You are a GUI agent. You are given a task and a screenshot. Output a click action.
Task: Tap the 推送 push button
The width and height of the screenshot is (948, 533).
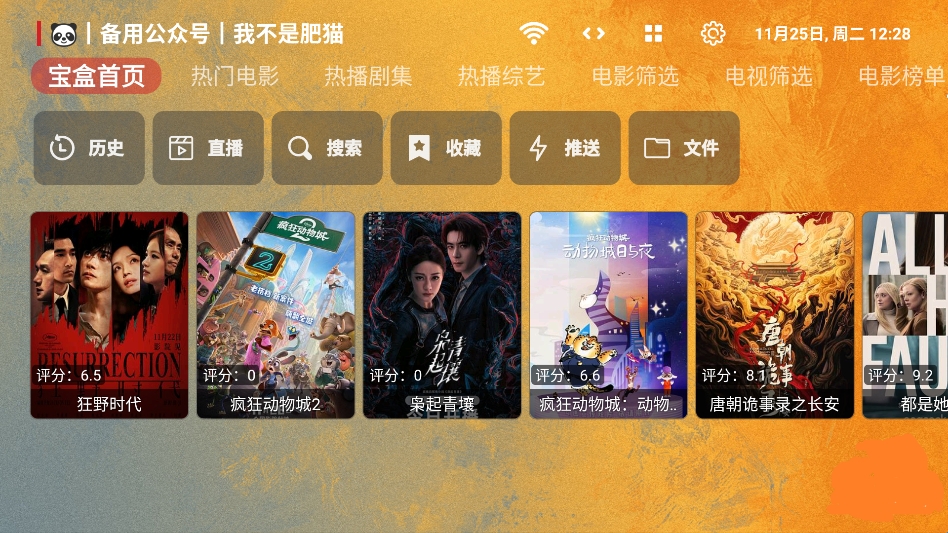[565, 148]
